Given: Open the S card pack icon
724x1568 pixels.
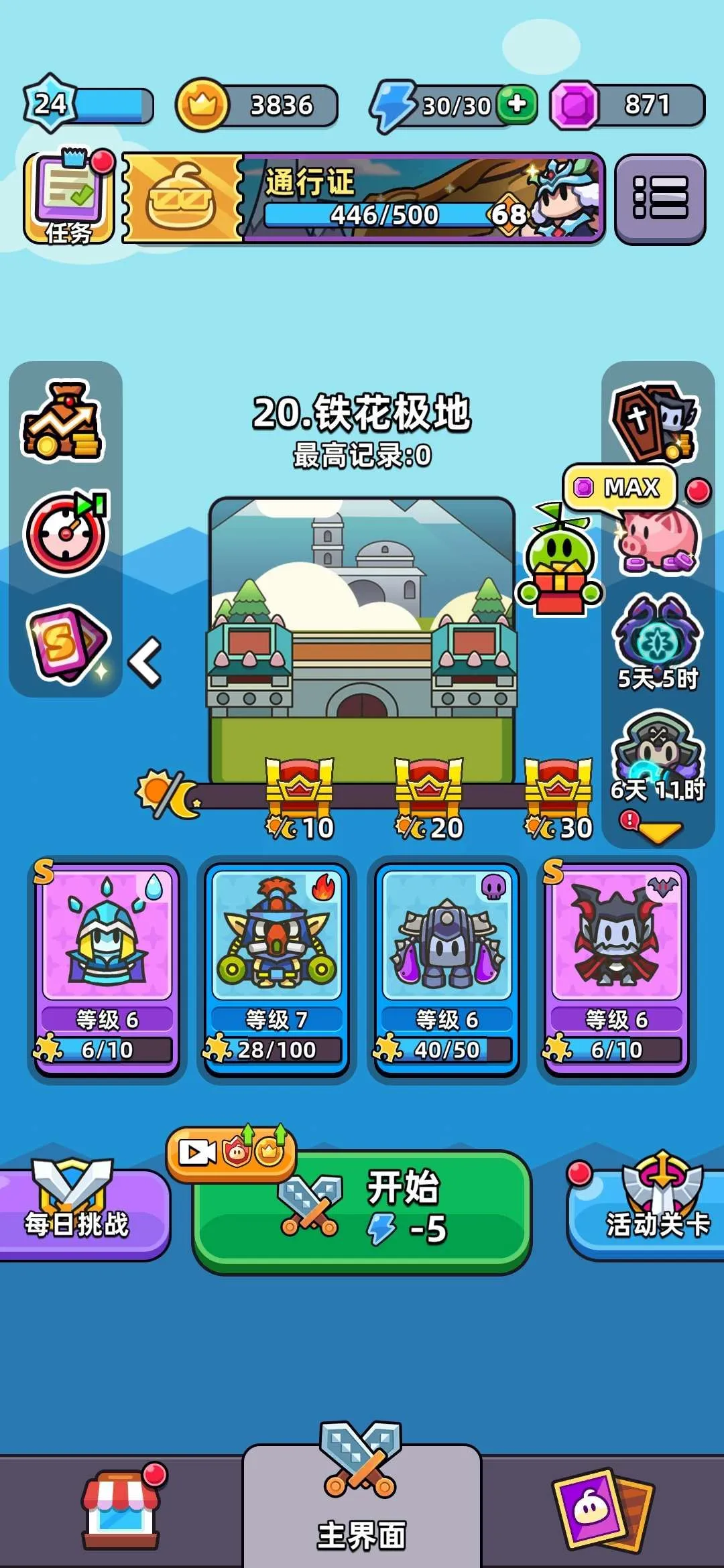Looking at the screenshot, I should click(66, 643).
